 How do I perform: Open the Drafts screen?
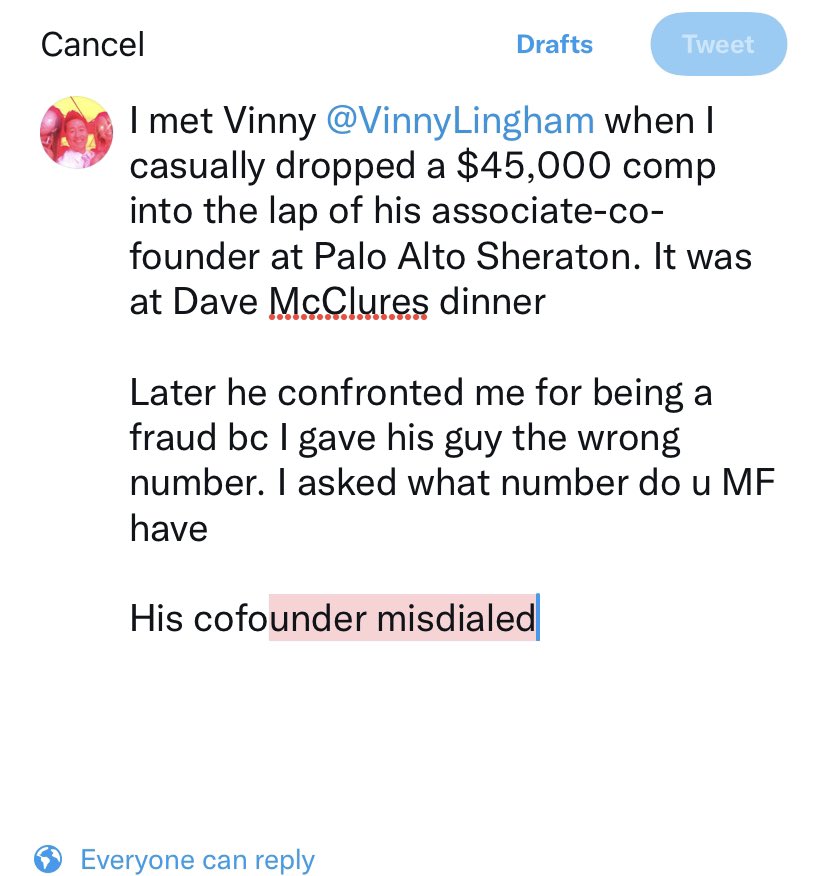pos(554,44)
